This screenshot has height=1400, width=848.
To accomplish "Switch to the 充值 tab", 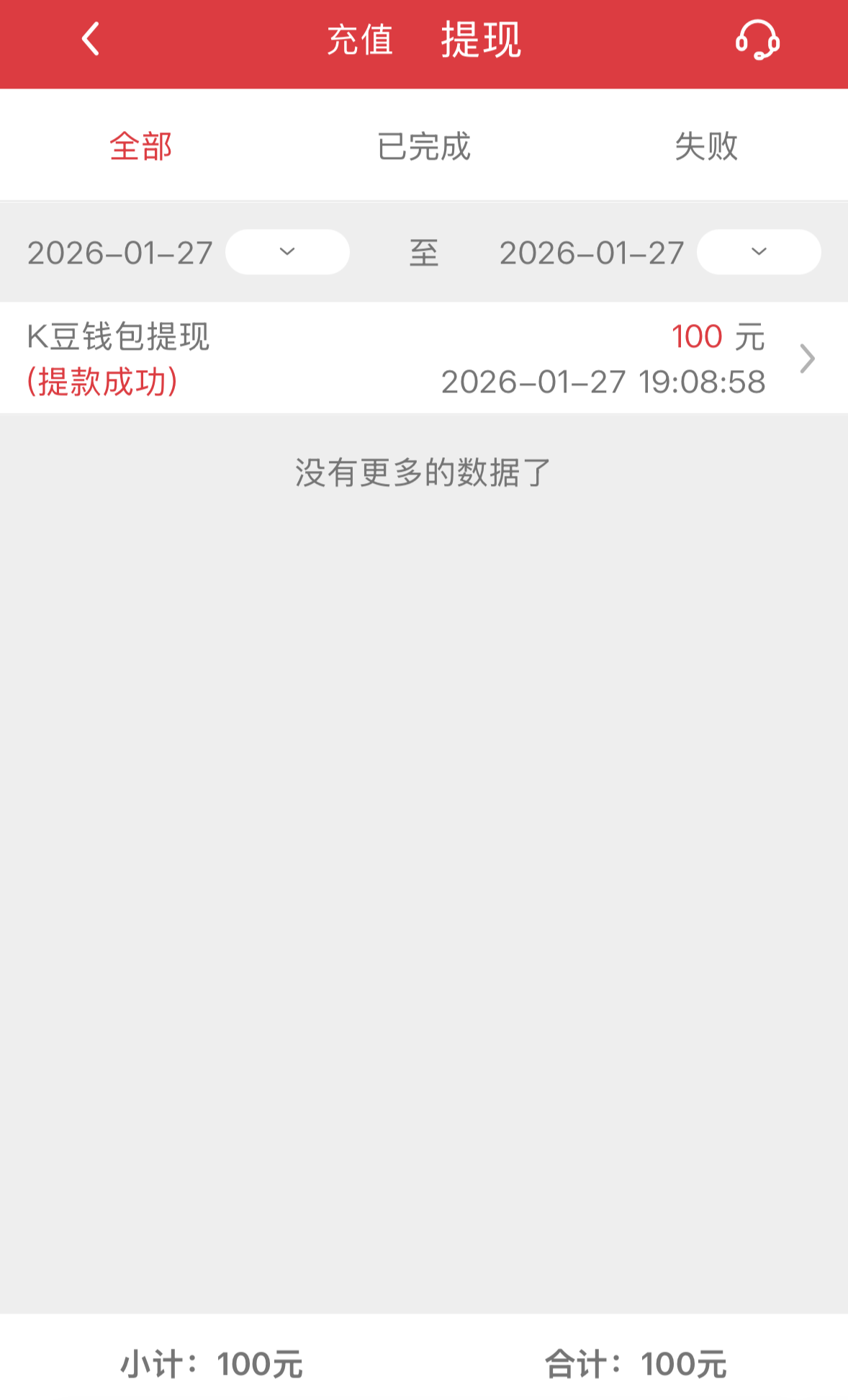I will 360,40.
